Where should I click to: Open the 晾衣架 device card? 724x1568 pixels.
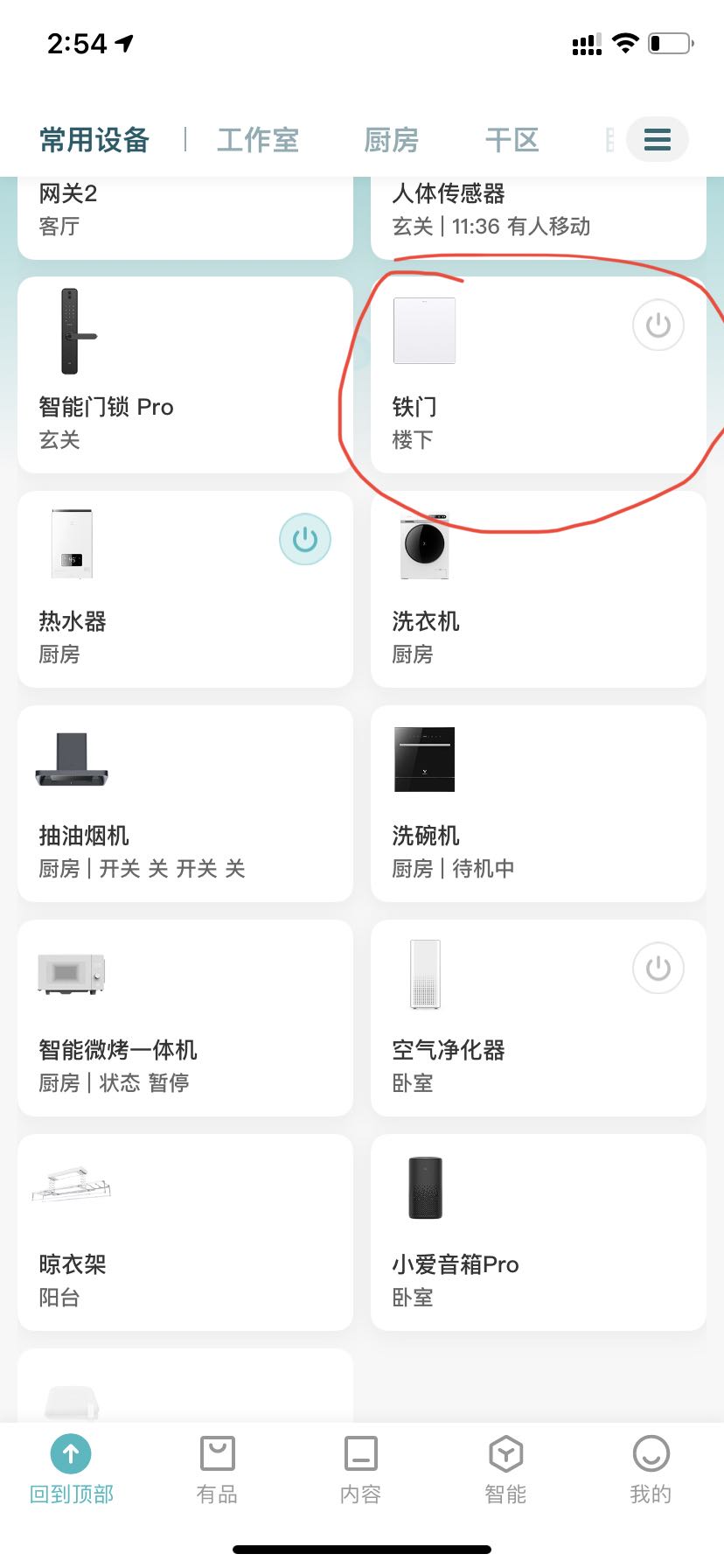[x=185, y=1232]
